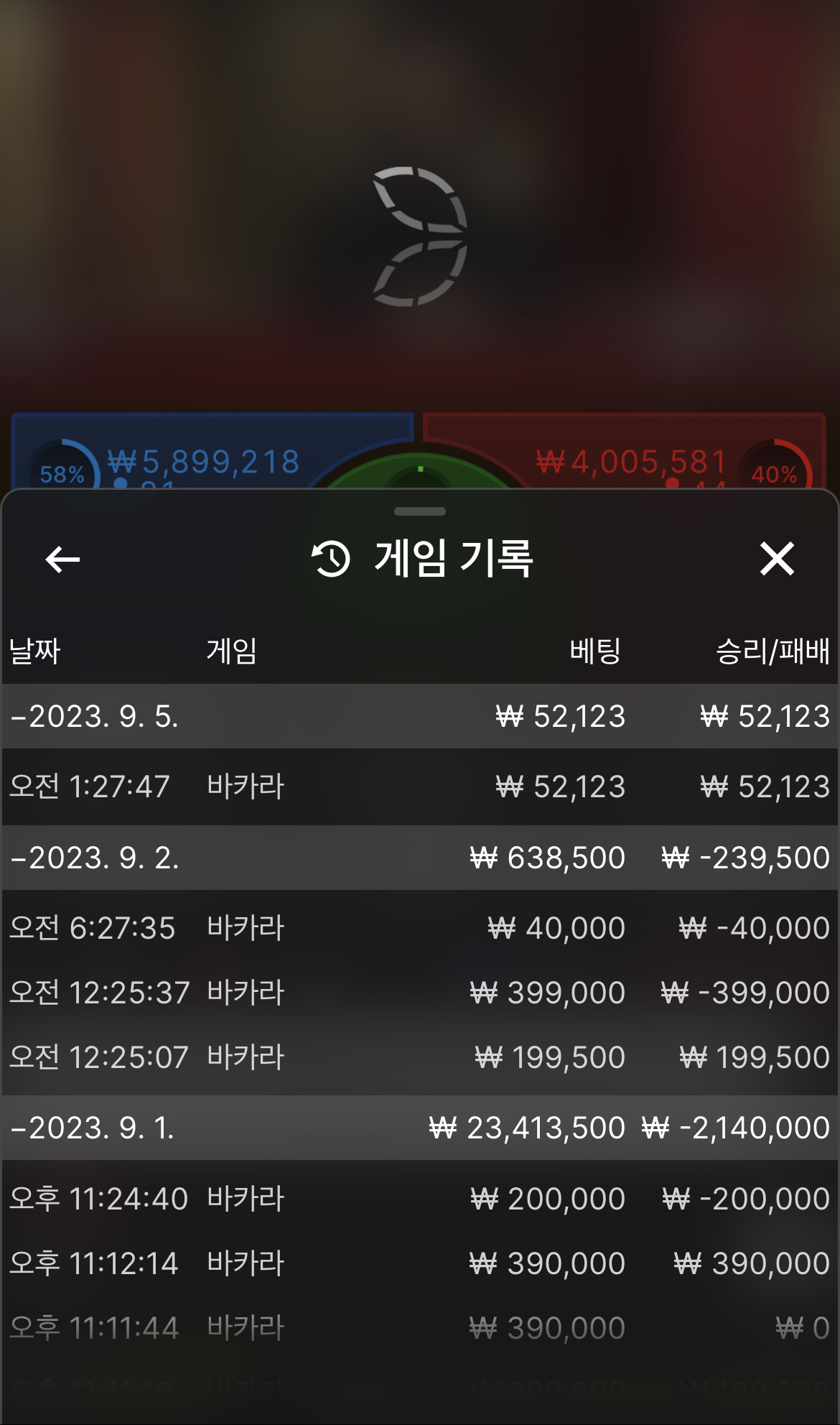Collapse the 2023. 9. 1. date group
840x1425 pixels.
pyautogui.click(x=420, y=1128)
